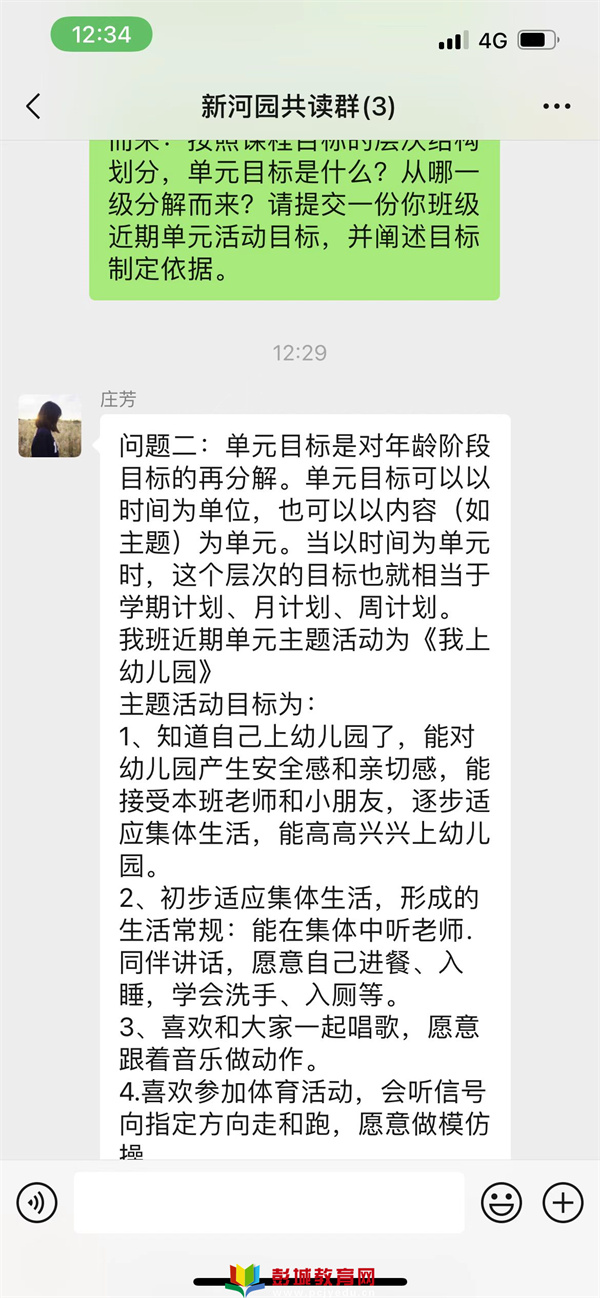The image size is (600, 1298).
Task: Focus the message text field
Action: pos(268,1201)
